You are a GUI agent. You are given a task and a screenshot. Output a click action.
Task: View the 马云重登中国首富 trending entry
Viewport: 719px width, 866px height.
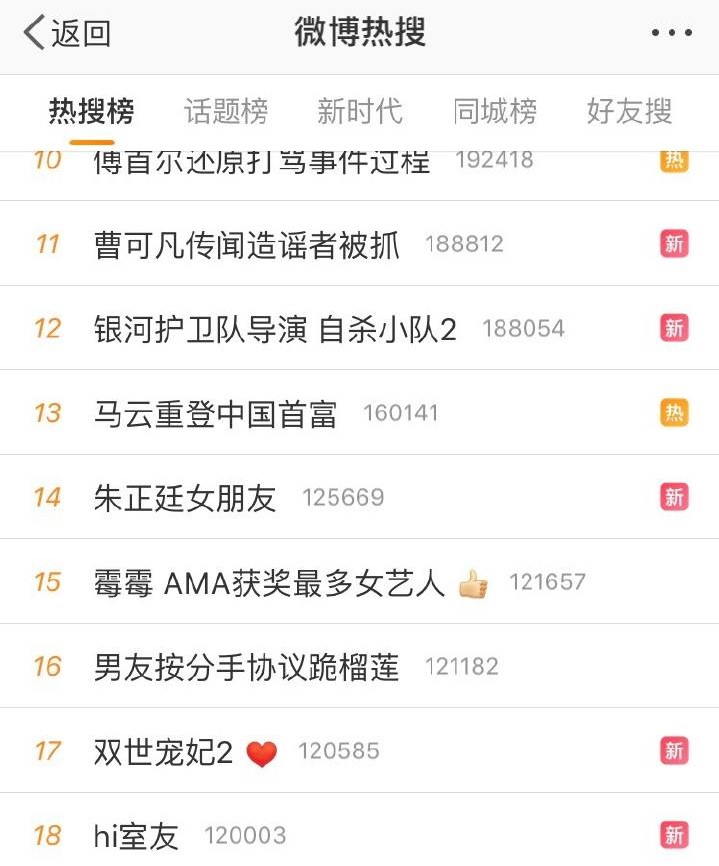tap(216, 414)
